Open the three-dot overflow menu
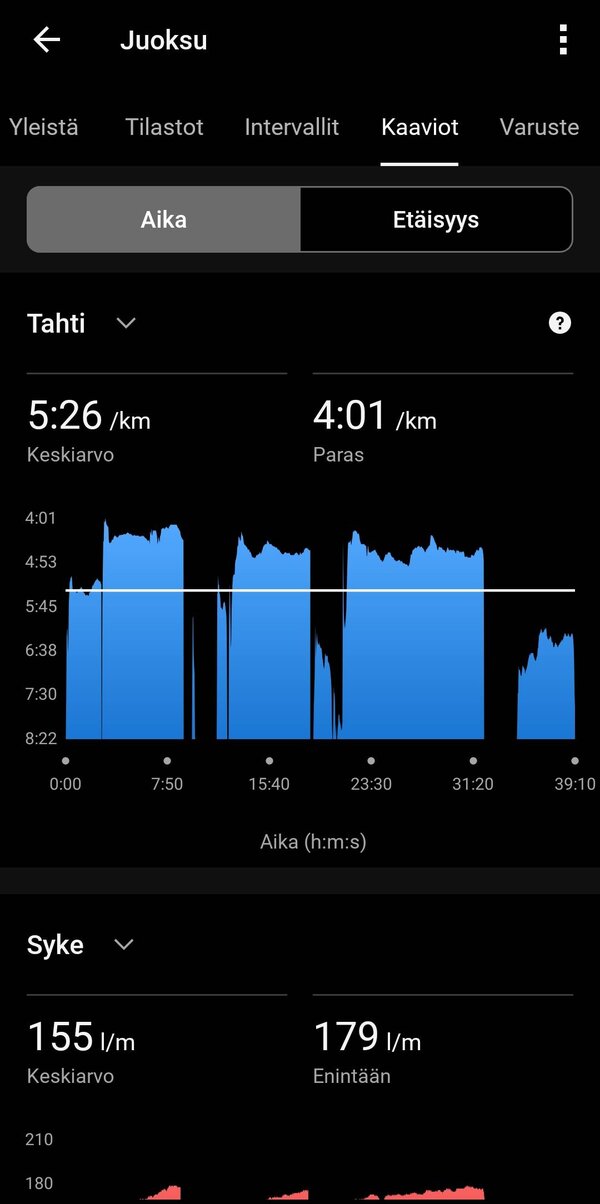 coord(563,40)
